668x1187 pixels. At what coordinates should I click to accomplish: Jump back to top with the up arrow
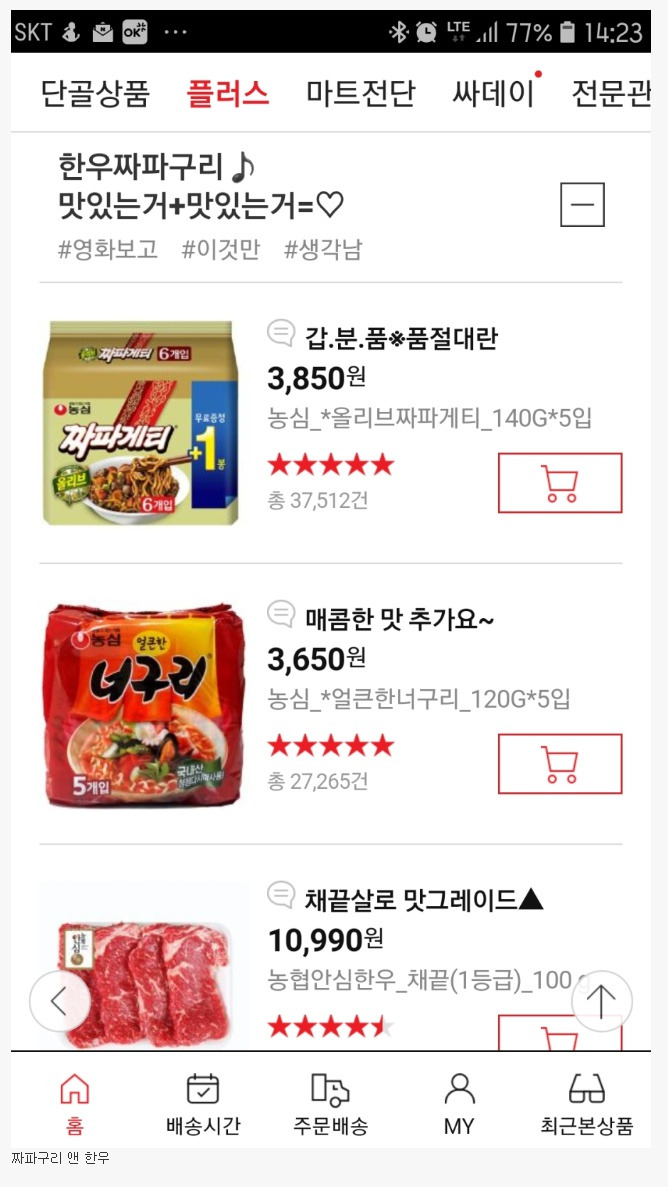tap(601, 1001)
